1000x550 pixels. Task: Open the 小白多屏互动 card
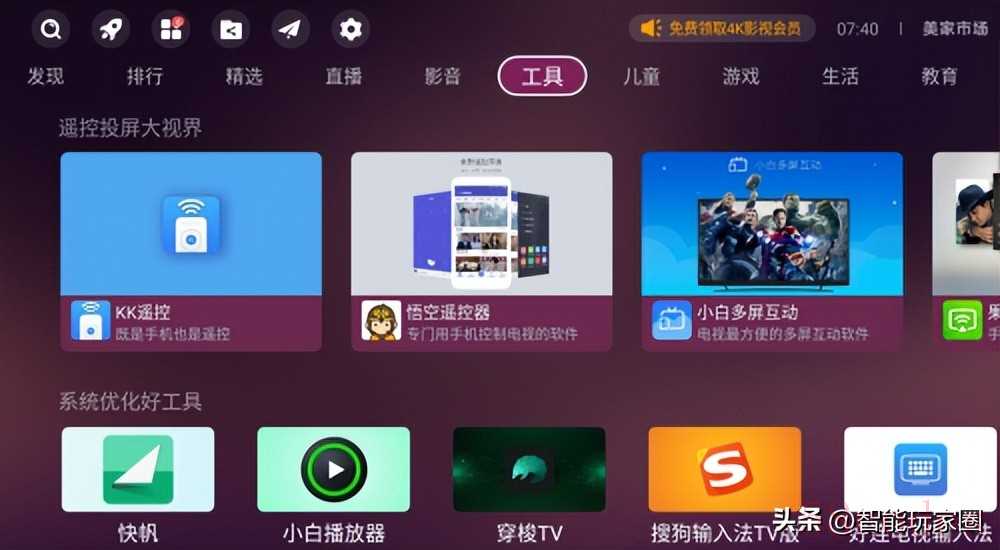(772, 250)
